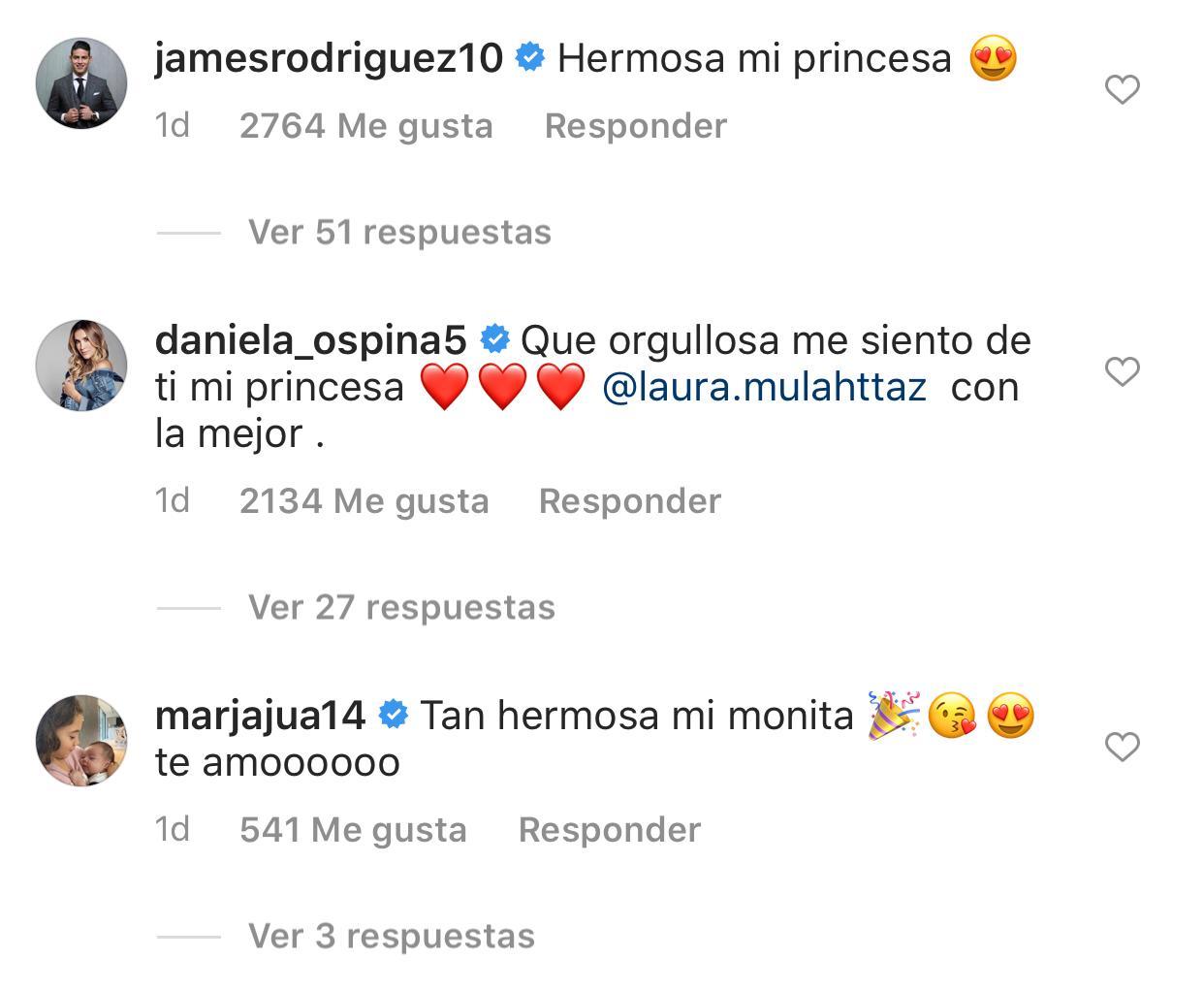
Task: Tap the username daniela_ospina5
Action: pos(310,340)
